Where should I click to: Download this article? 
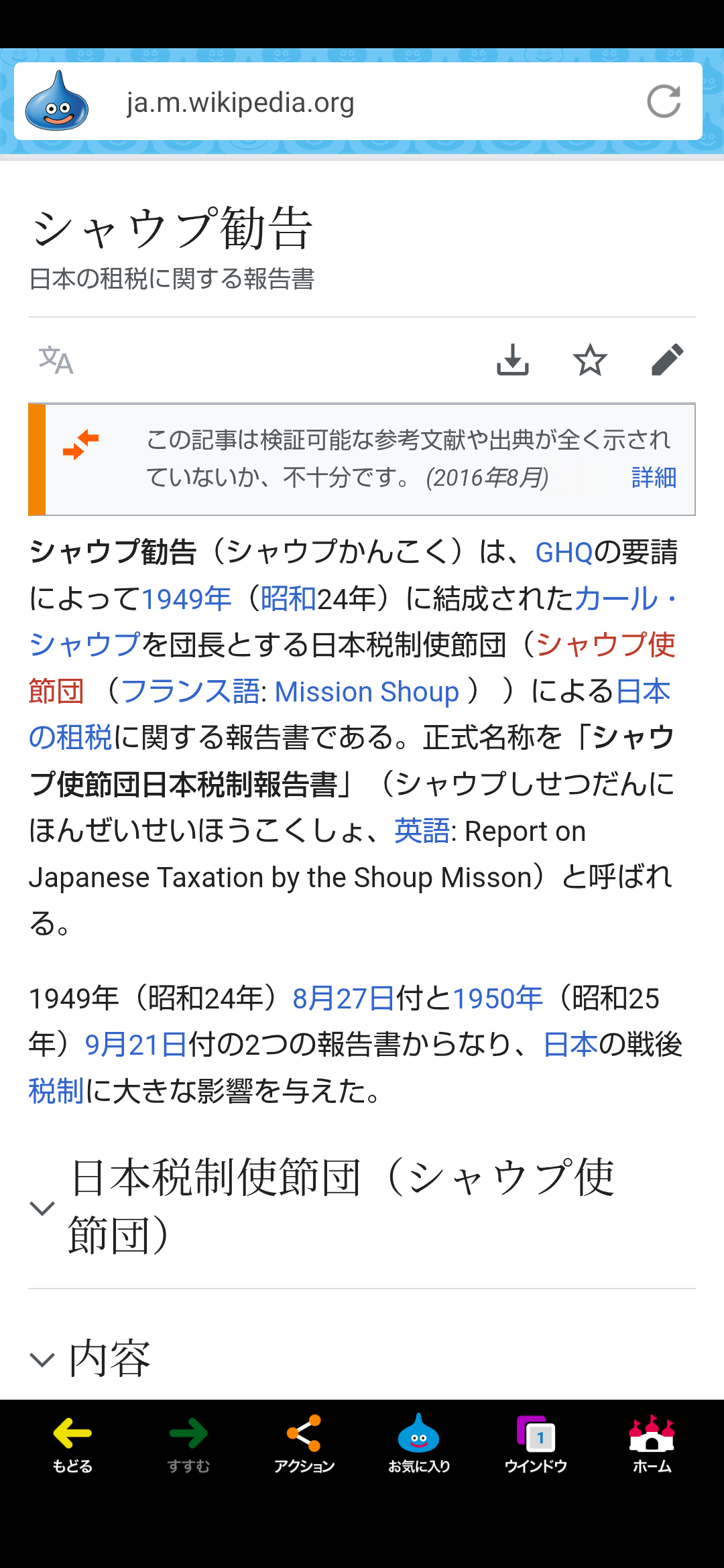tap(513, 360)
